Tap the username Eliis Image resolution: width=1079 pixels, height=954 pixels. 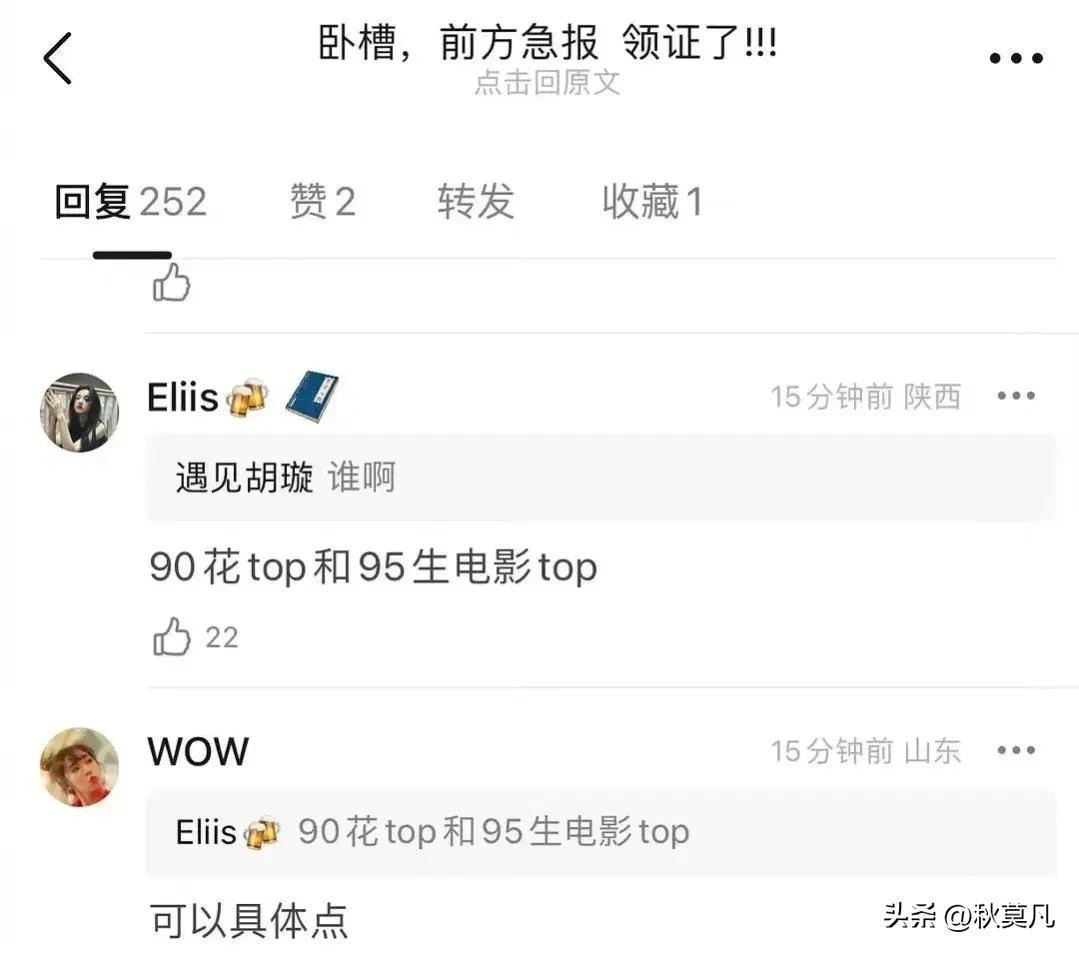pos(183,398)
